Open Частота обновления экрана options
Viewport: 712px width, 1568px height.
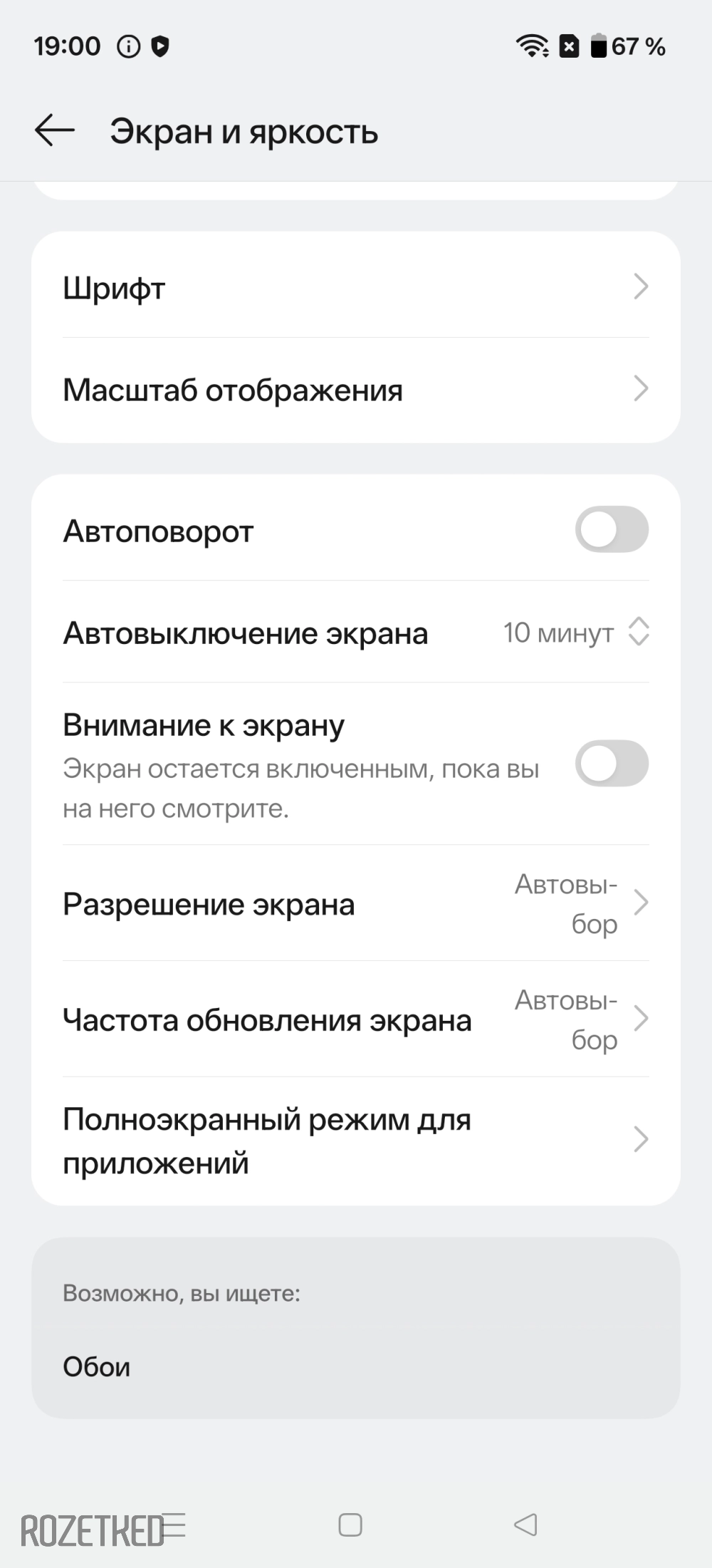click(x=355, y=1019)
